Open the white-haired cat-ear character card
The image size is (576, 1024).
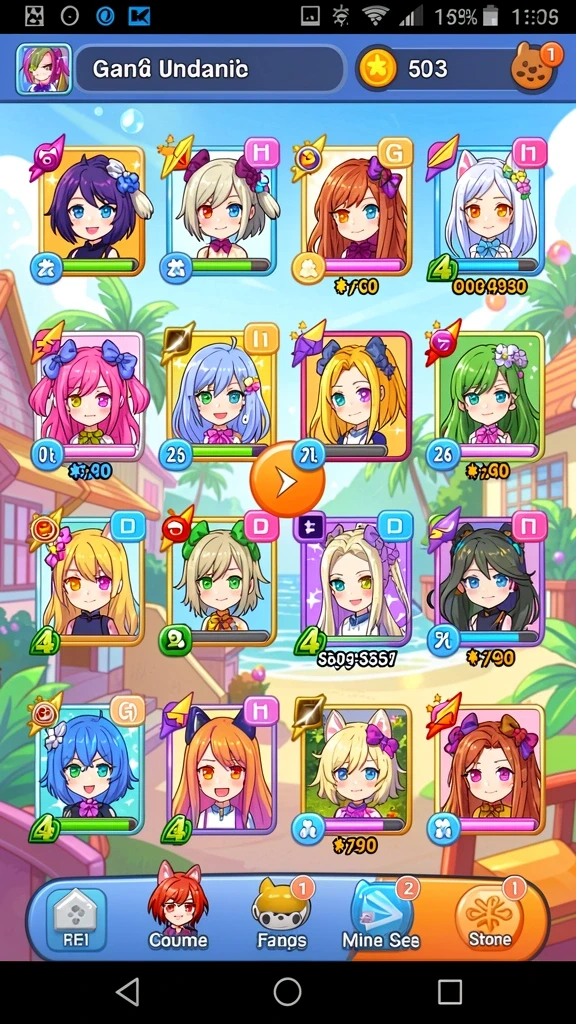tap(490, 210)
